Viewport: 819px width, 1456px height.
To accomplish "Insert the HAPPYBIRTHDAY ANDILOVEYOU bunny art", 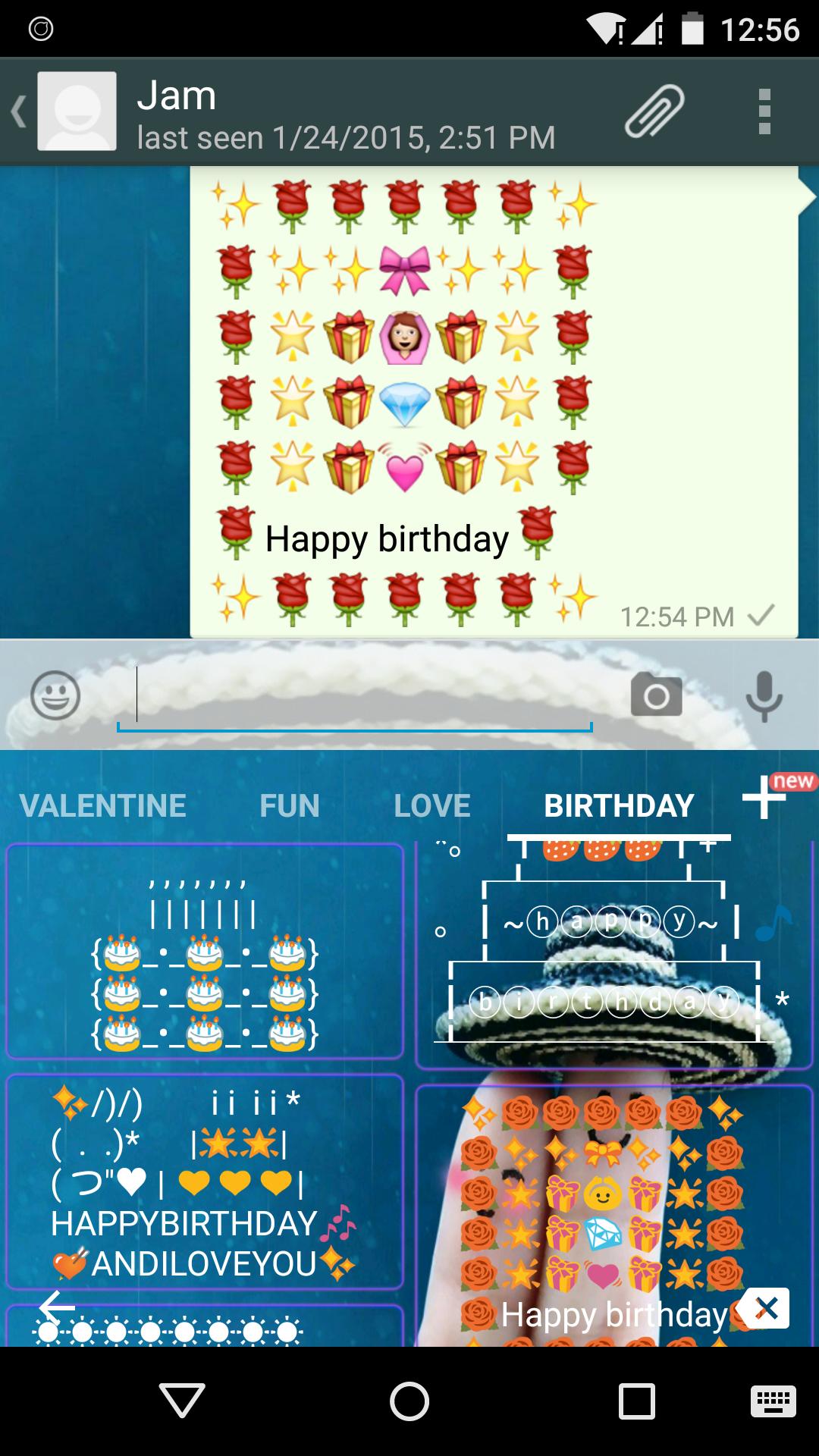I will (205, 1181).
